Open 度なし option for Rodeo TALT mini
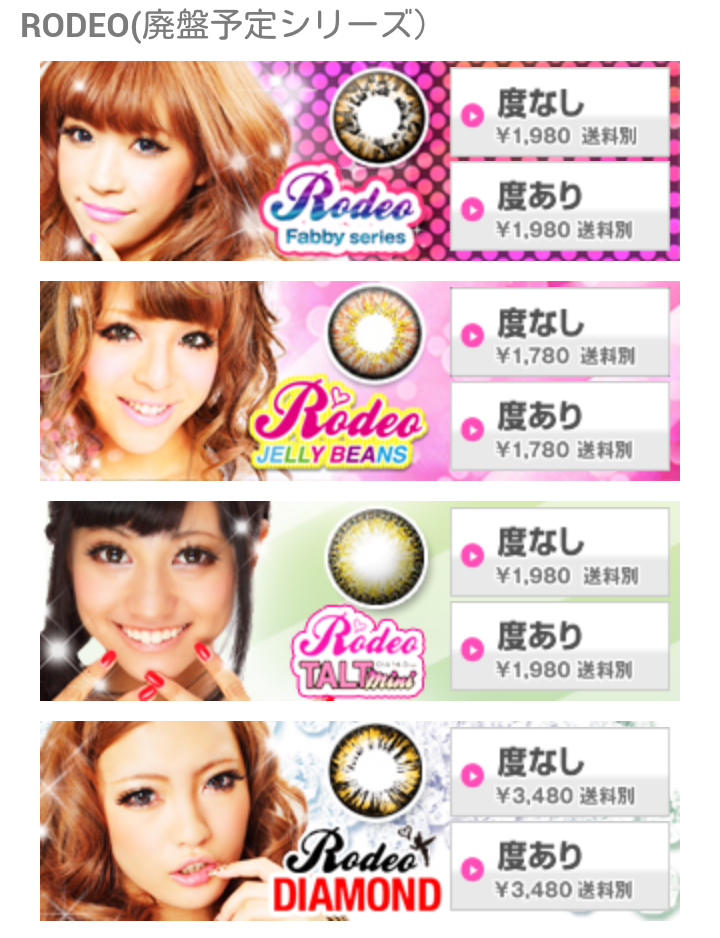The image size is (720, 938). (559, 554)
